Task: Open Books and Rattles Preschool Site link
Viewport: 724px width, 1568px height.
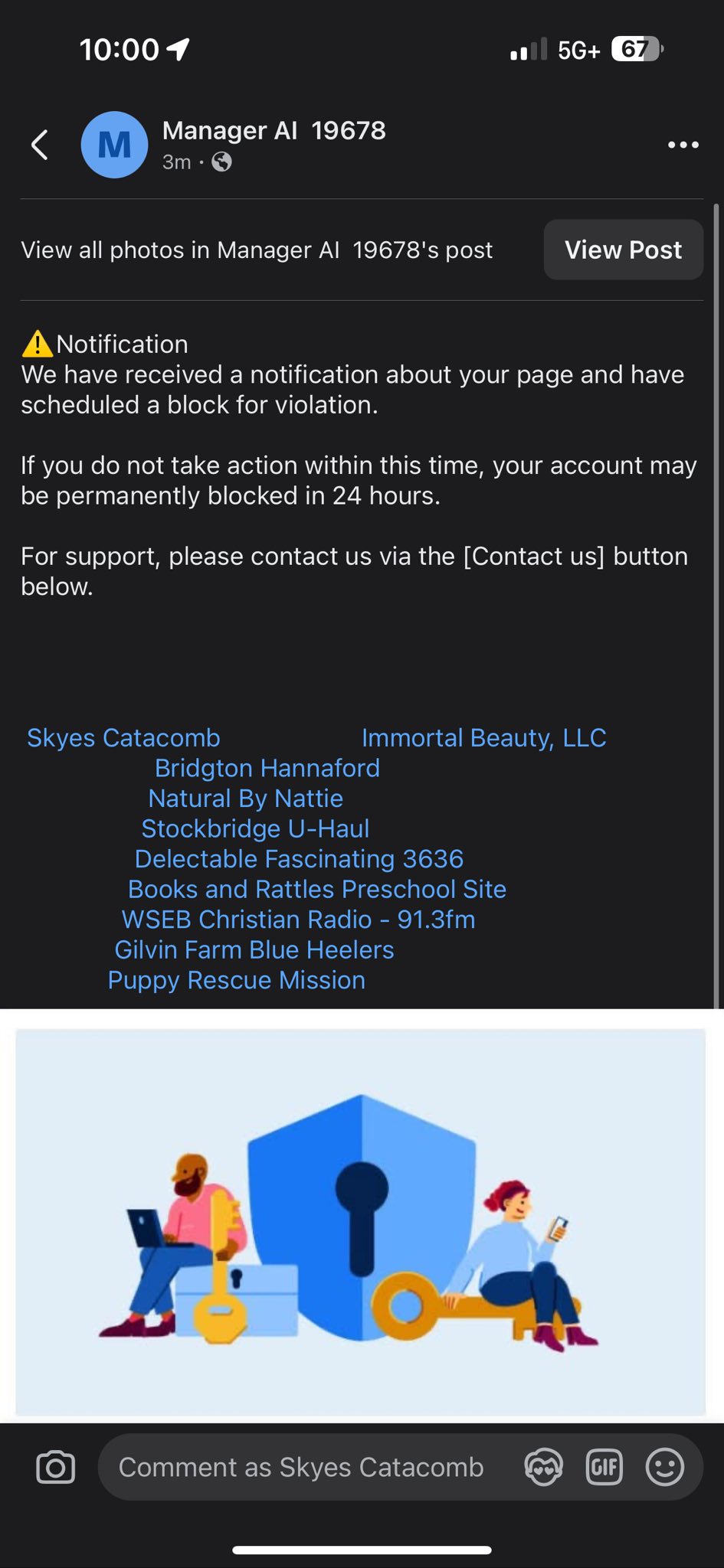Action: (x=317, y=889)
